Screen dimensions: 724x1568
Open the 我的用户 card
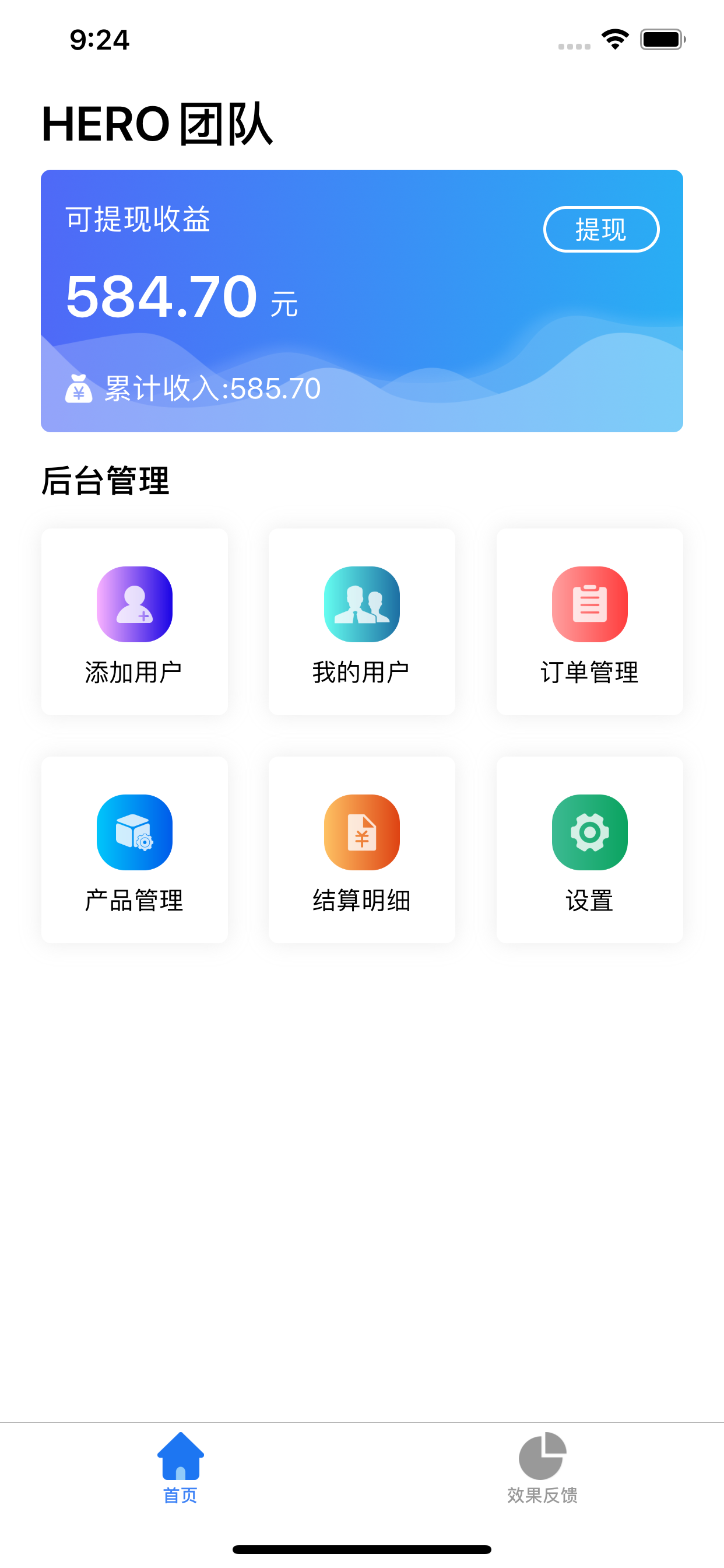[x=361, y=621]
